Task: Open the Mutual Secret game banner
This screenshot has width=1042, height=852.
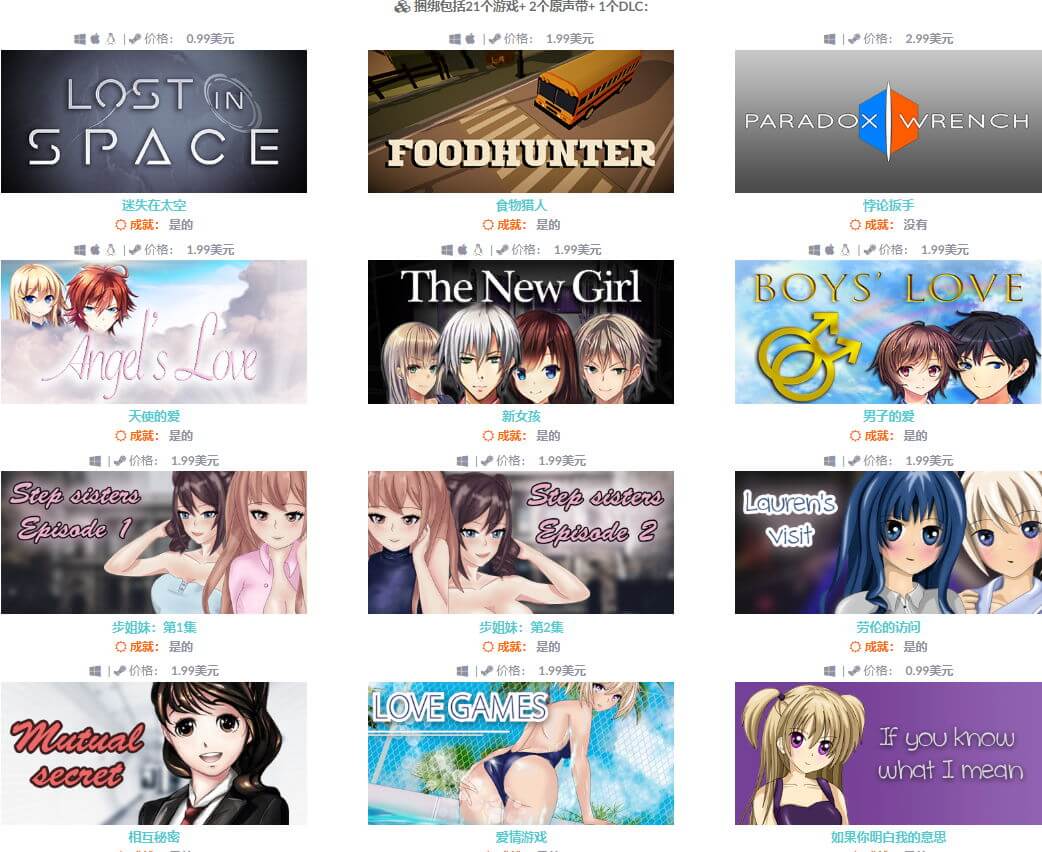Action: pyautogui.click(x=154, y=753)
